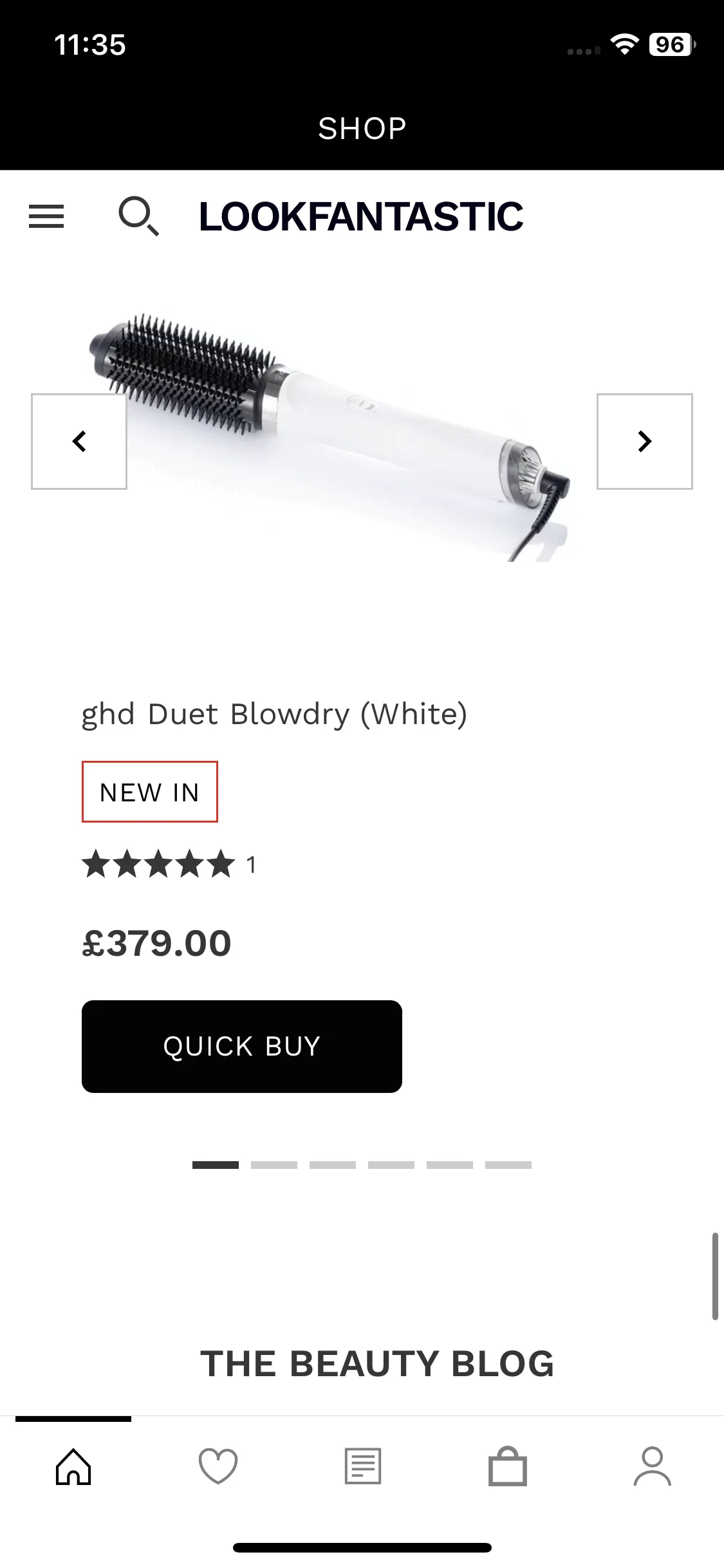The height and width of the screenshot is (1568, 724).
Task: Open ghd Duet Blowdry (White) product
Action: point(274,714)
